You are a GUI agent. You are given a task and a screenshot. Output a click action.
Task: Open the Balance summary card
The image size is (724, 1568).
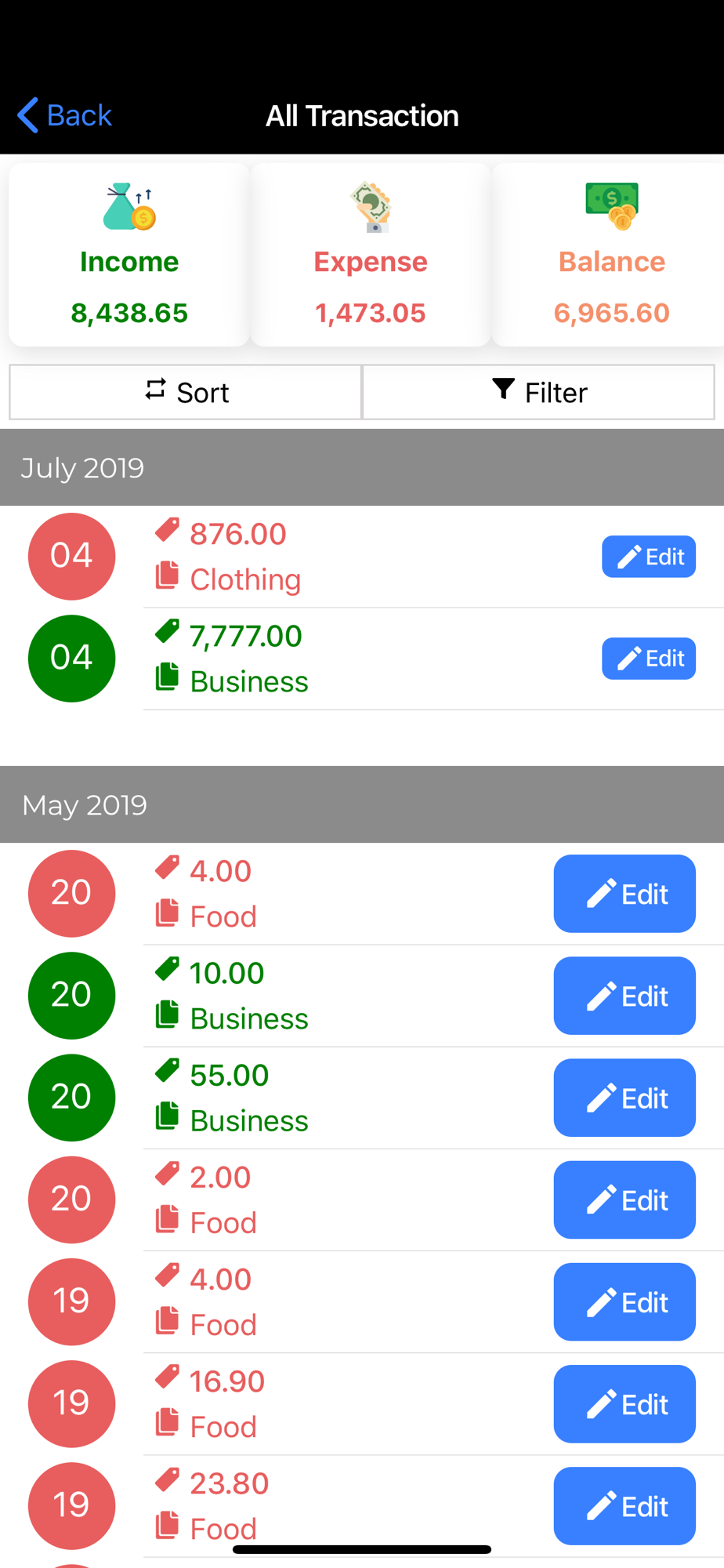point(610,255)
